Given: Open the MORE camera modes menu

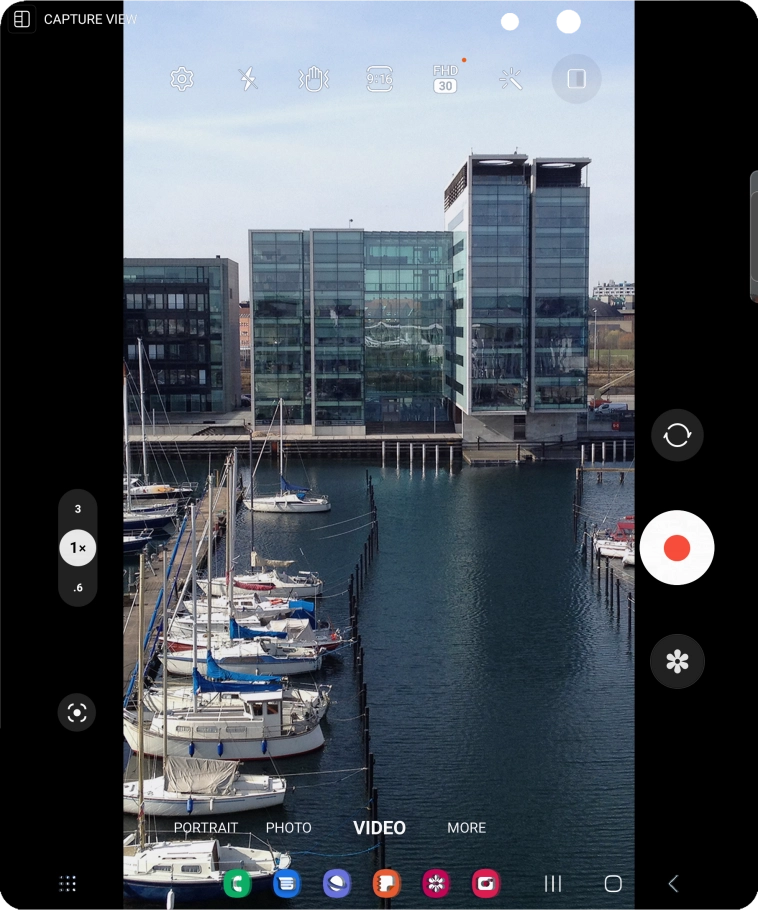Looking at the screenshot, I should pyautogui.click(x=466, y=828).
